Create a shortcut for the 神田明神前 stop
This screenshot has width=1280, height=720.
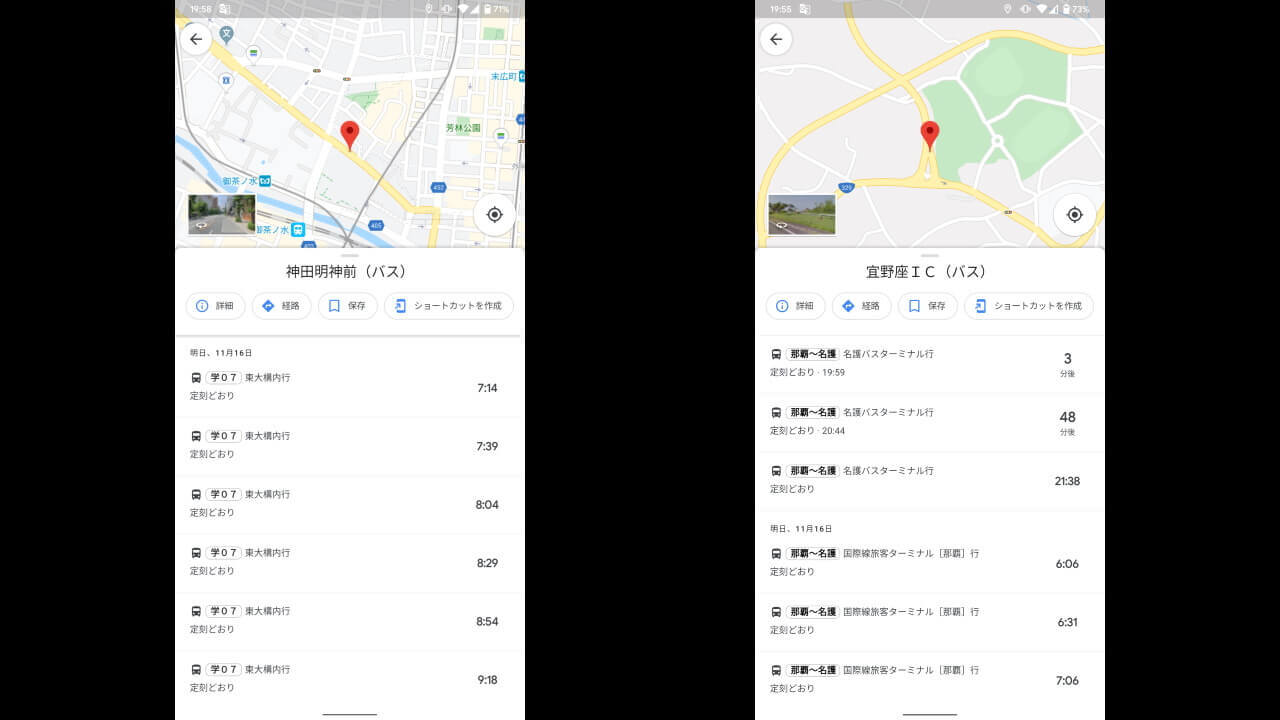[x=448, y=306]
